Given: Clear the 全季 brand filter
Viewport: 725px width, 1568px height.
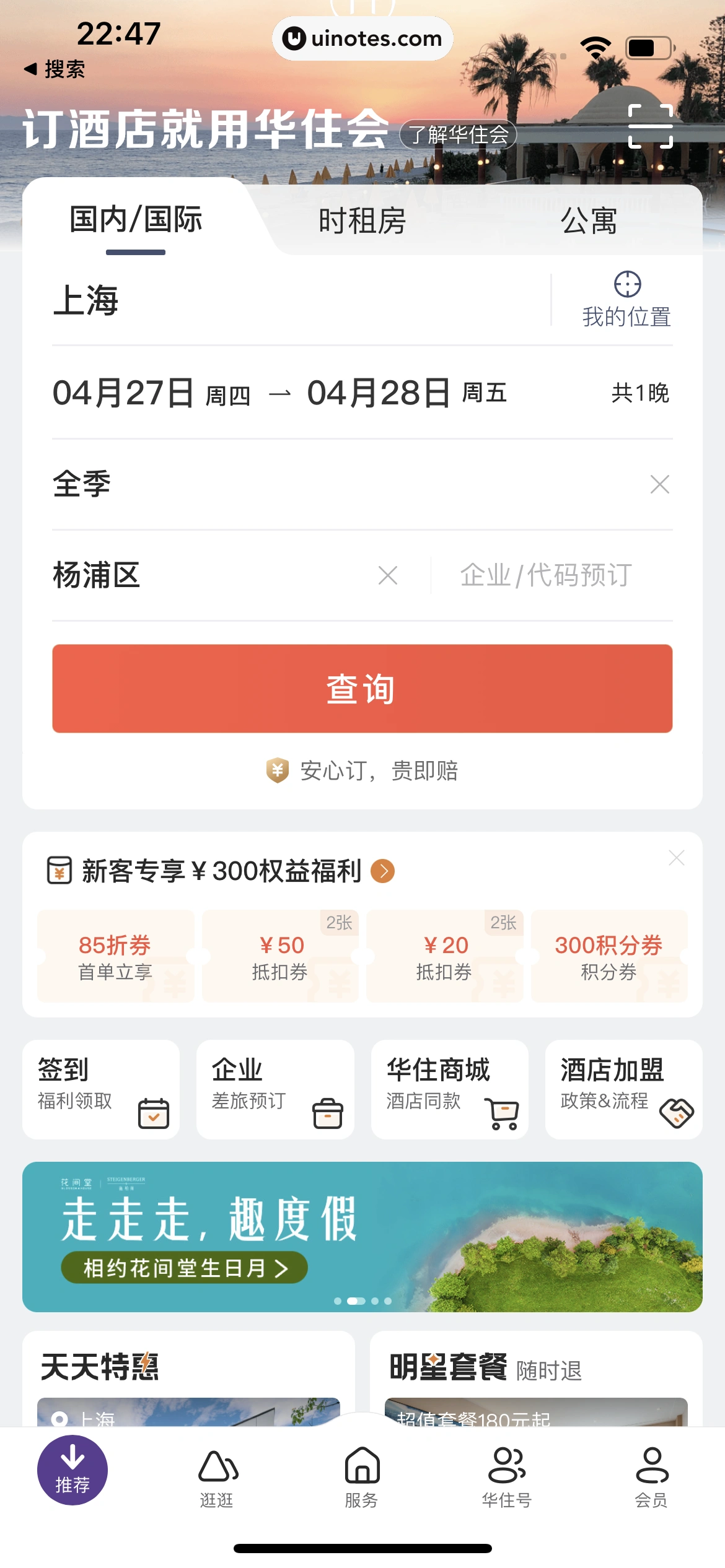Looking at the screenshot, I should [x=659, y=484].
